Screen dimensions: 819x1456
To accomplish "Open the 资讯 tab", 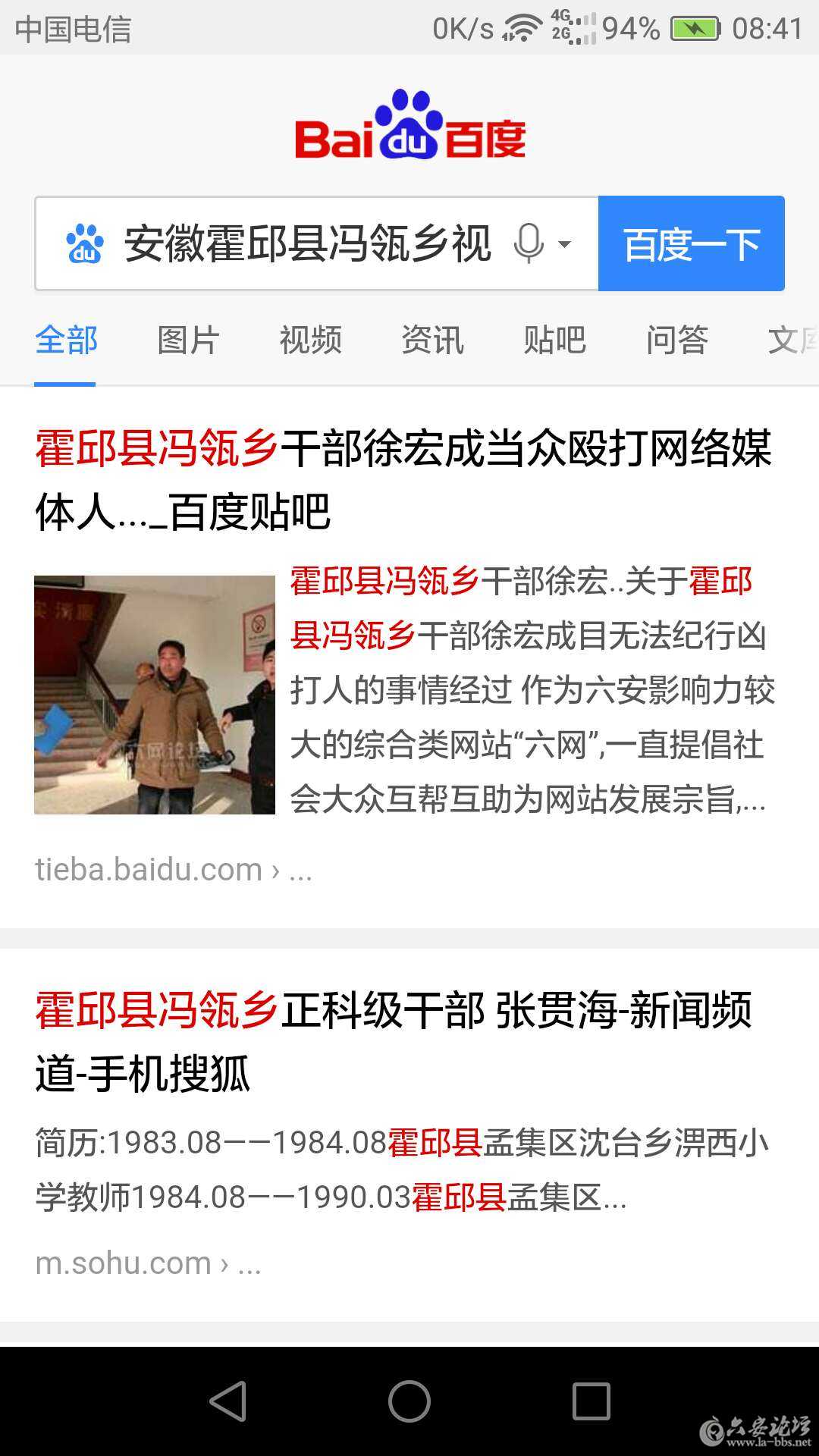I will [x=432, y=340].
